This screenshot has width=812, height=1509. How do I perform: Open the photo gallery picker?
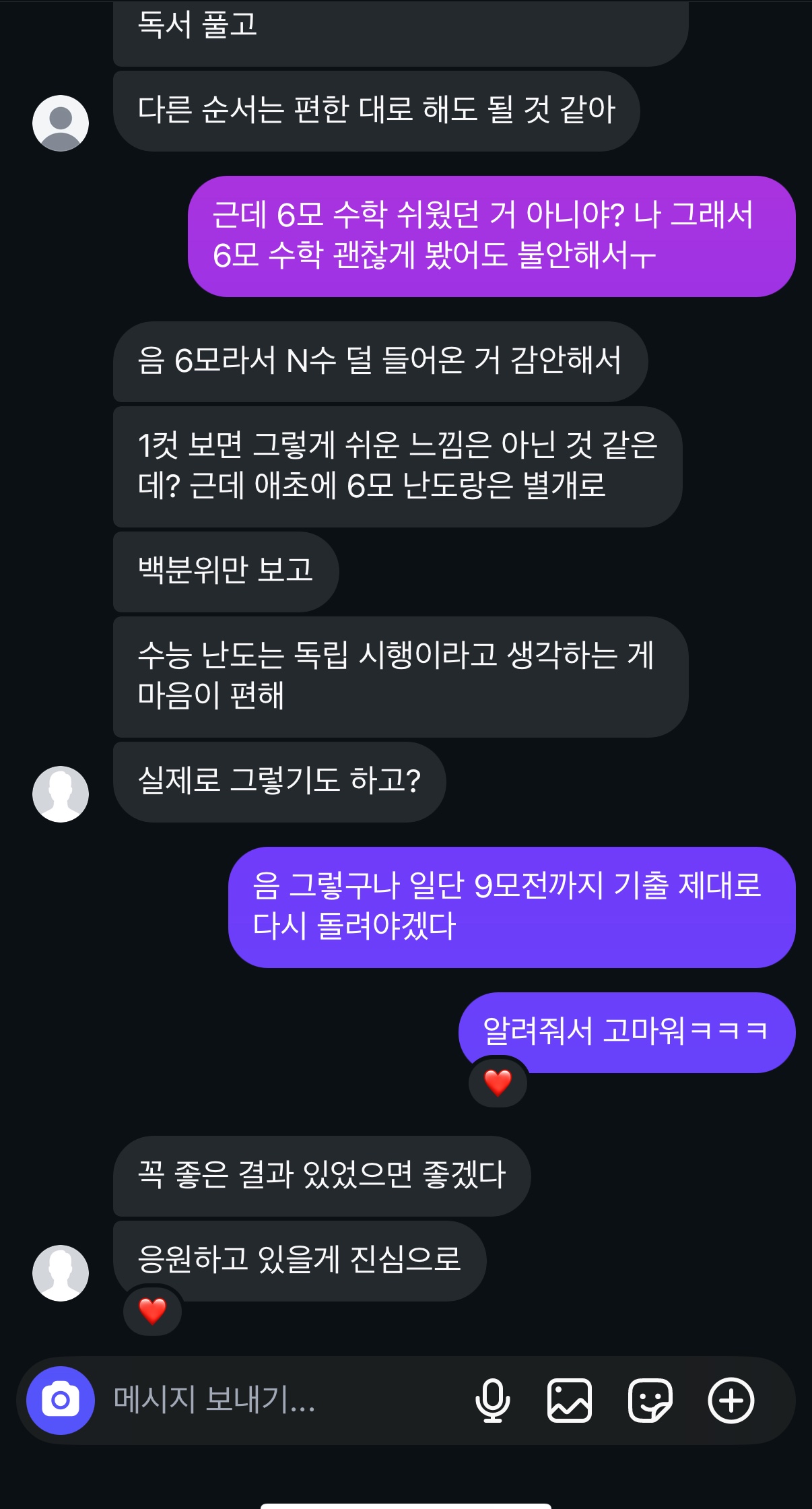[x=570, y=1401]
